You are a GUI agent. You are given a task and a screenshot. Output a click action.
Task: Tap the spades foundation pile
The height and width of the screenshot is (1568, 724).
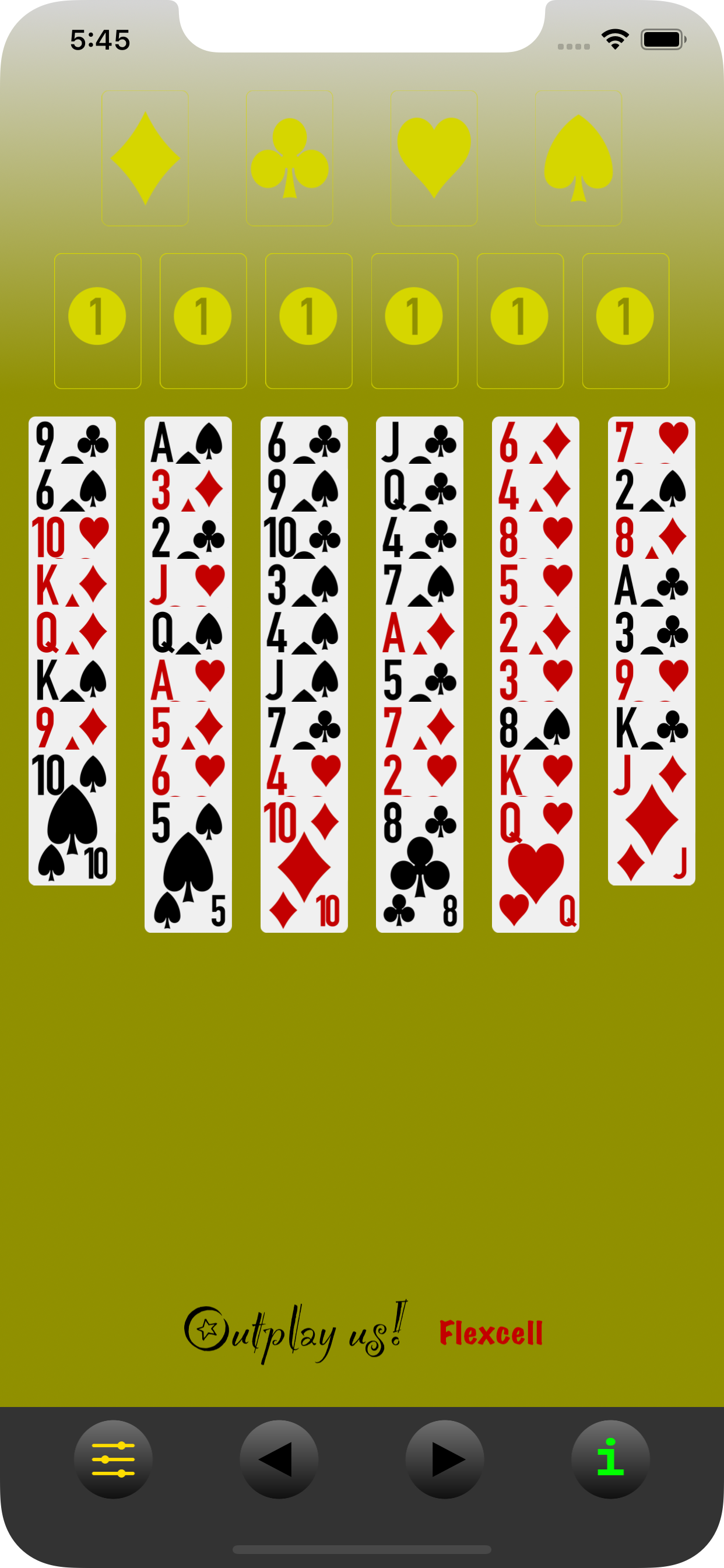point(578,158)
